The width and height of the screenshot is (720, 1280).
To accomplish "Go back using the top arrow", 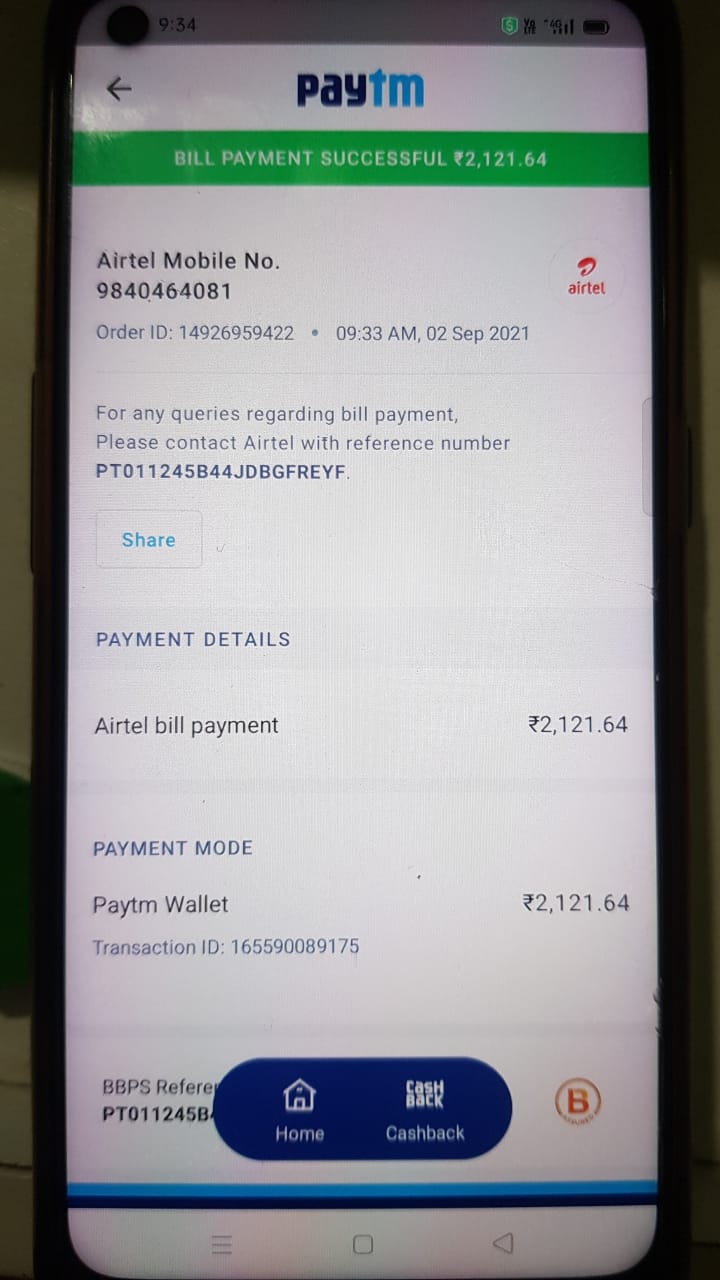I will [x=119, y=89].
